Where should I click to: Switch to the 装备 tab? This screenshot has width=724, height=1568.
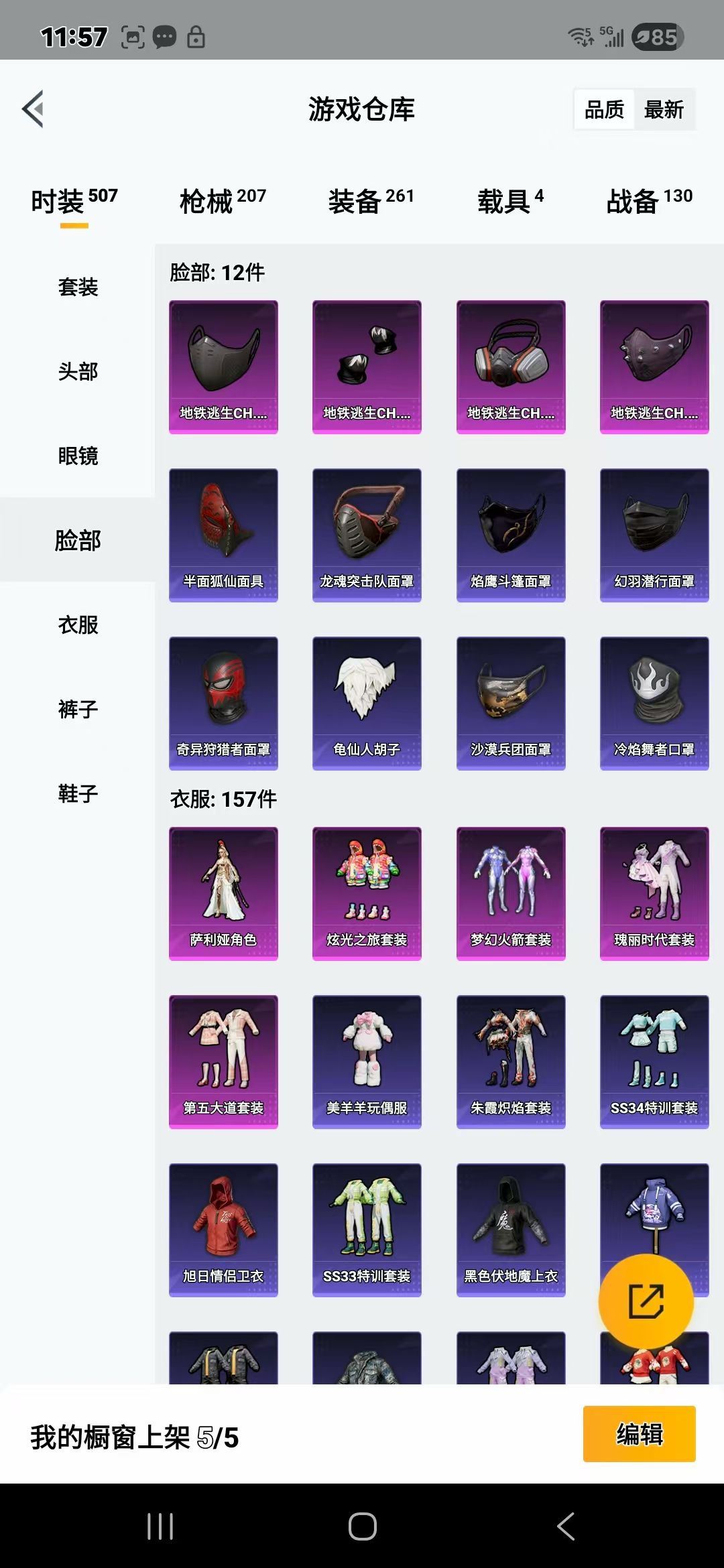tap(371, 200)
